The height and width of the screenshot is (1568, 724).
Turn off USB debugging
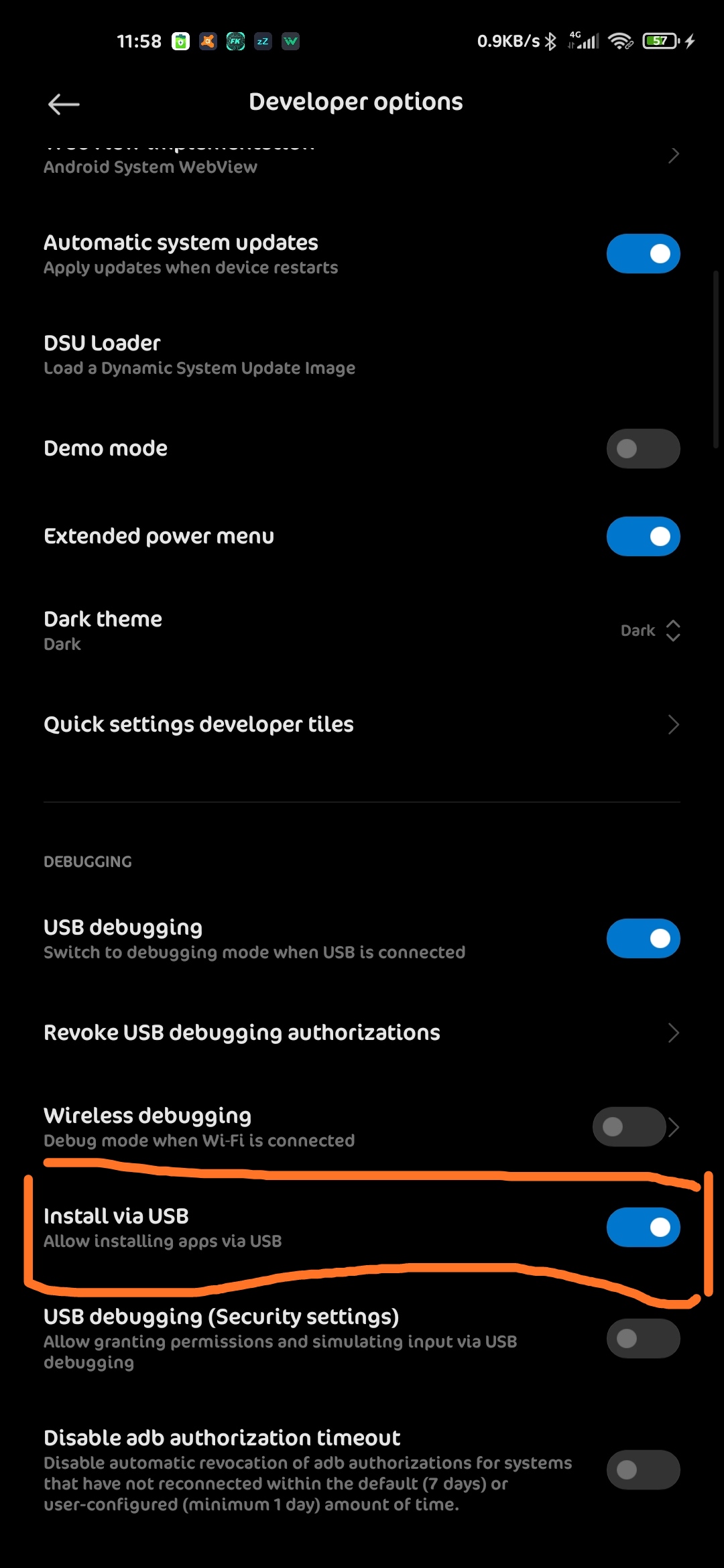click(x=642, y=938)
